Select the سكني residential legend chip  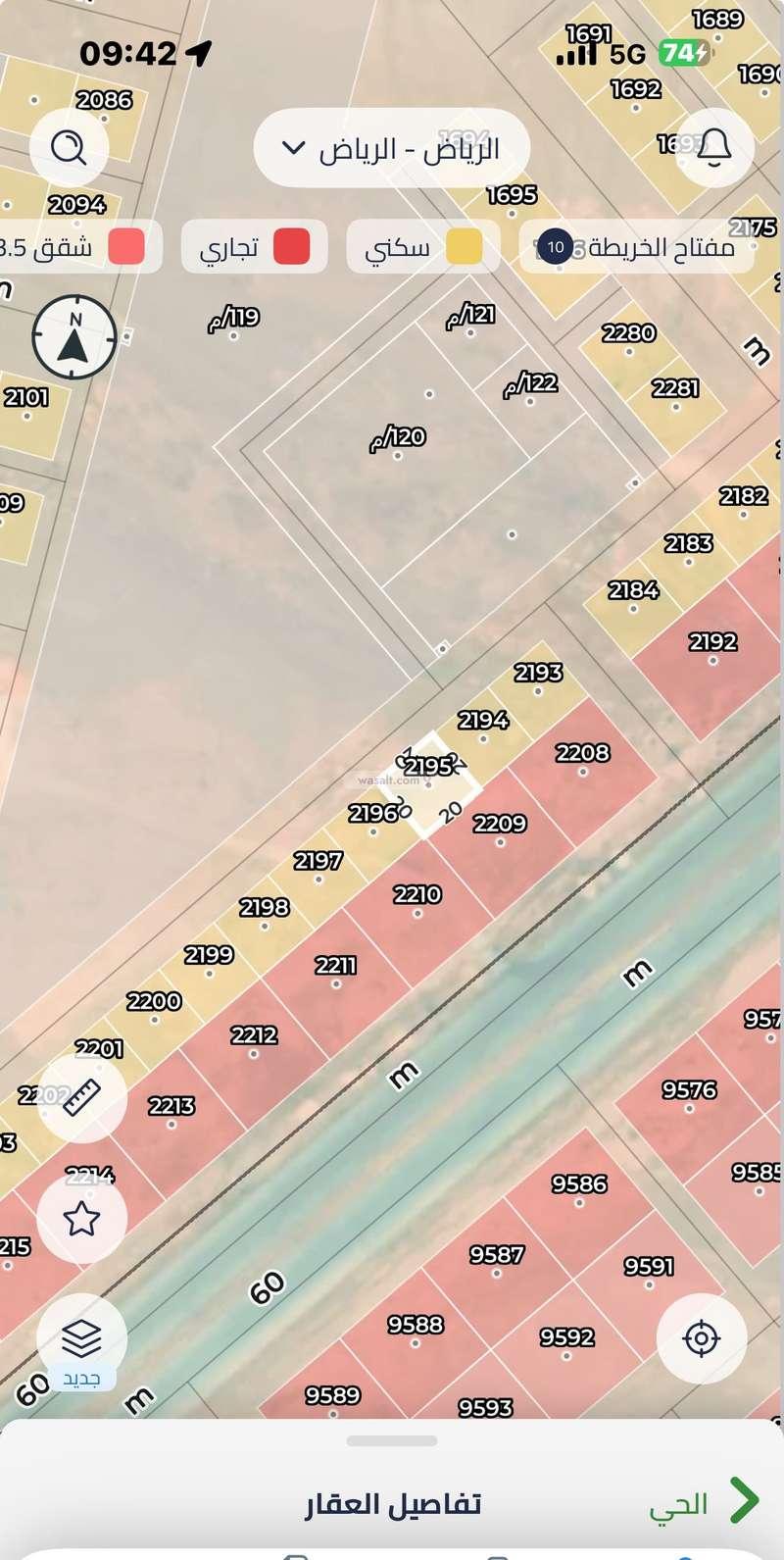tap(423, 246)
